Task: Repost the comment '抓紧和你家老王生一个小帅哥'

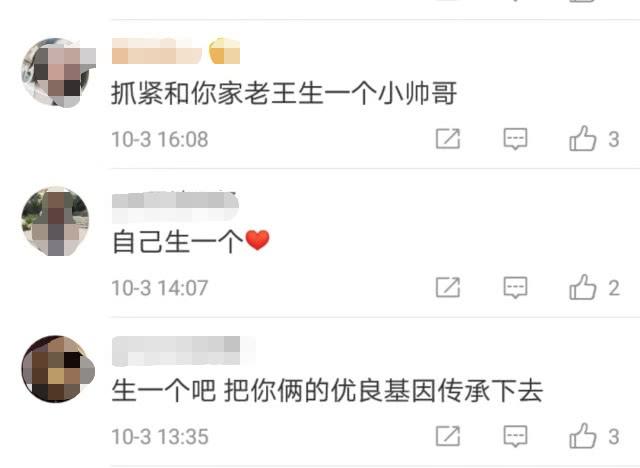Action: (x=448, y=139)
